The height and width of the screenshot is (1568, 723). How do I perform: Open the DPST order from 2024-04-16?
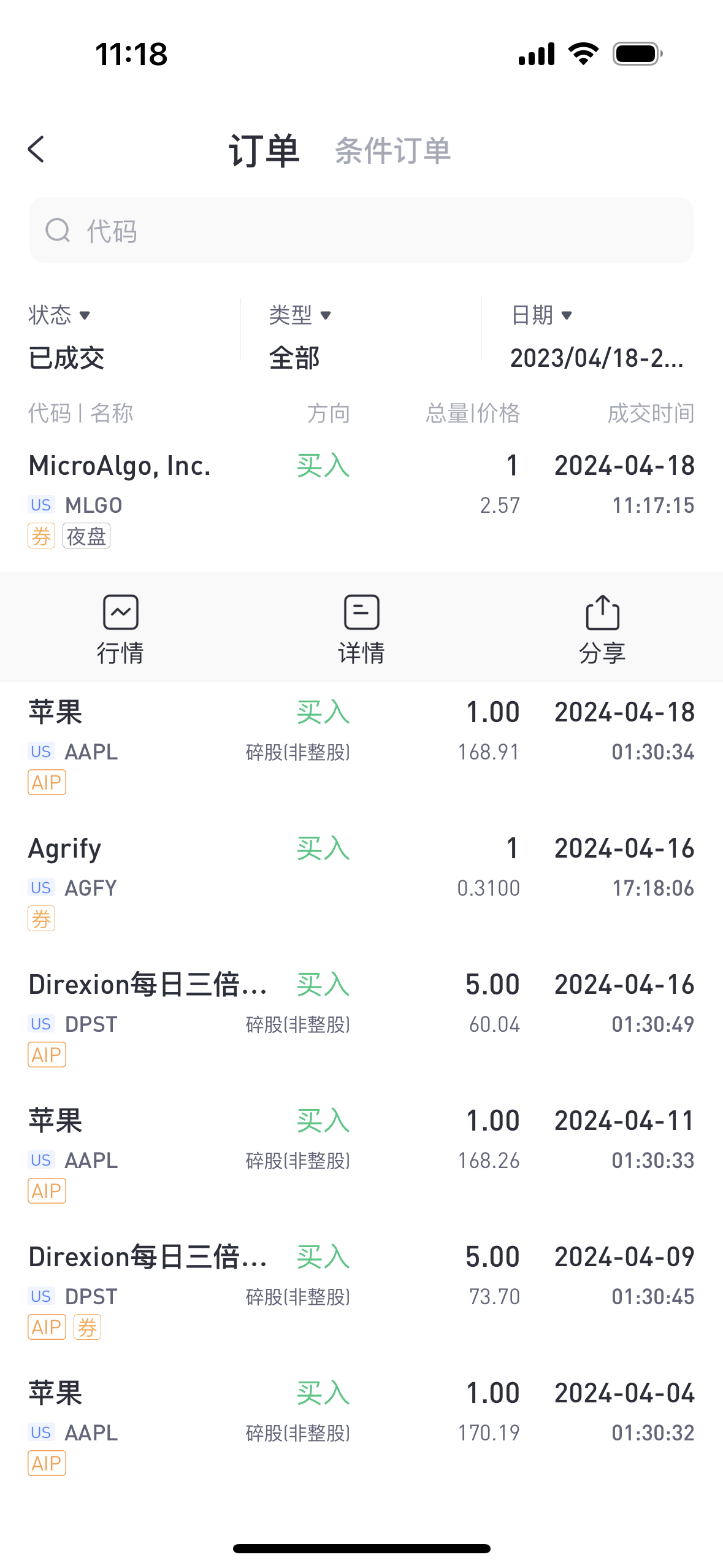coord(361,1020)
